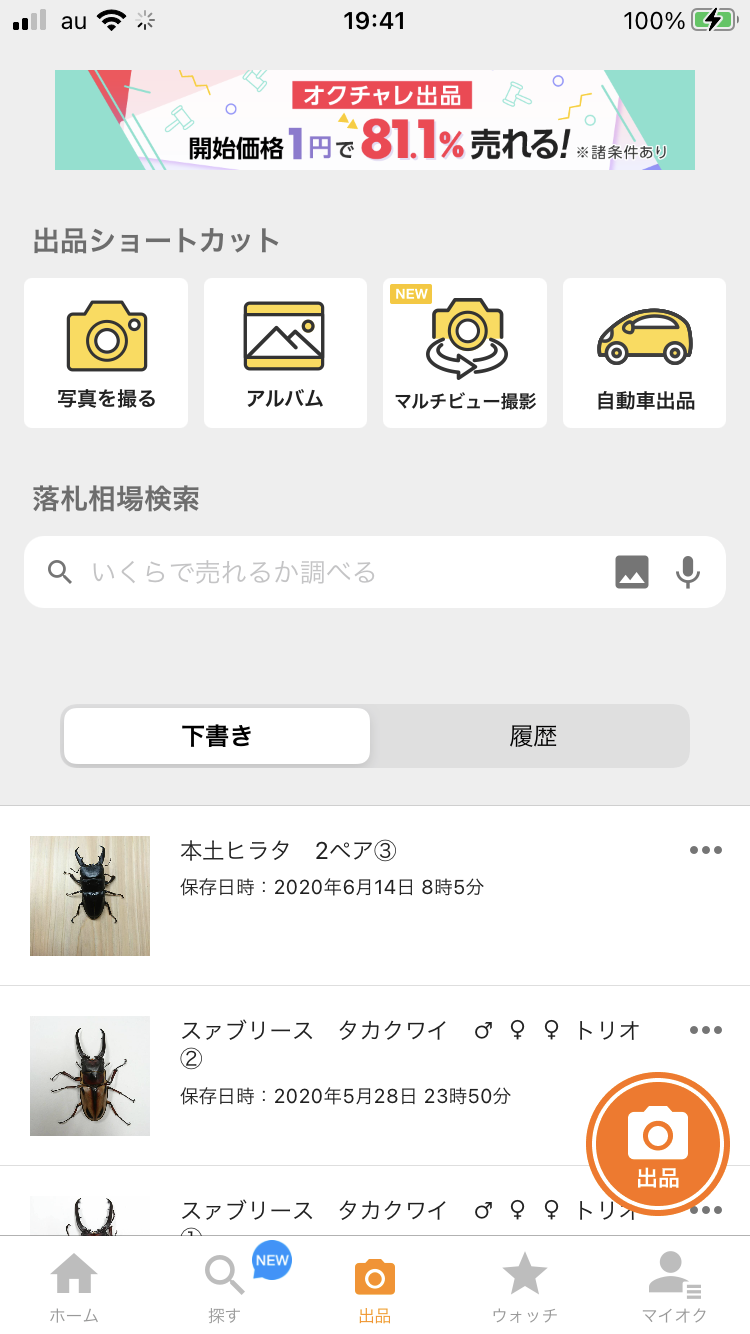
Task: Tap the 写真を撮る shortcut
Action: pos(106,353)
